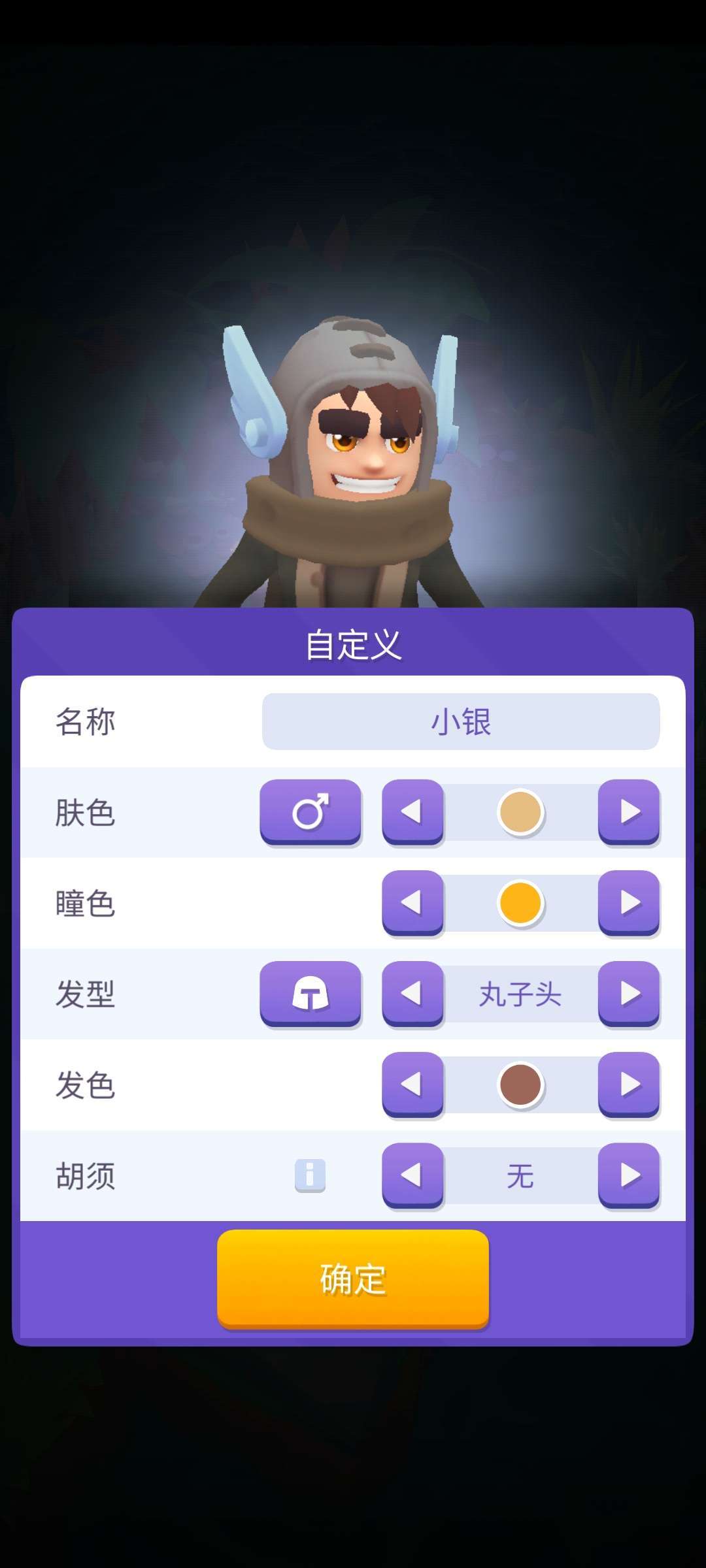
Task: Cycle forward through beard options
Action: (628, 1175)
